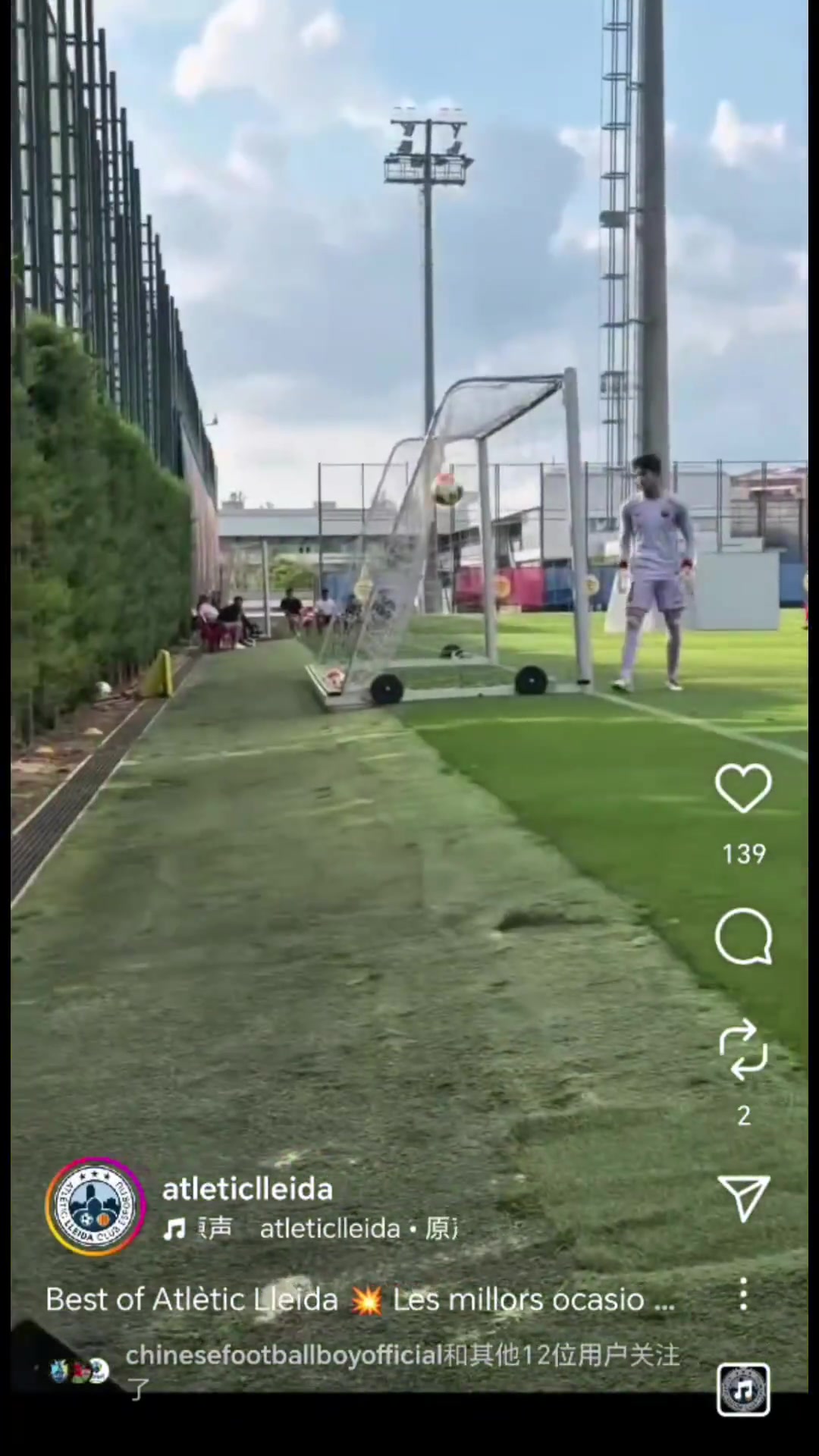Open the comments on this reel
The height and width of the screenshot is (1456, 819).
tap(743, 937)
